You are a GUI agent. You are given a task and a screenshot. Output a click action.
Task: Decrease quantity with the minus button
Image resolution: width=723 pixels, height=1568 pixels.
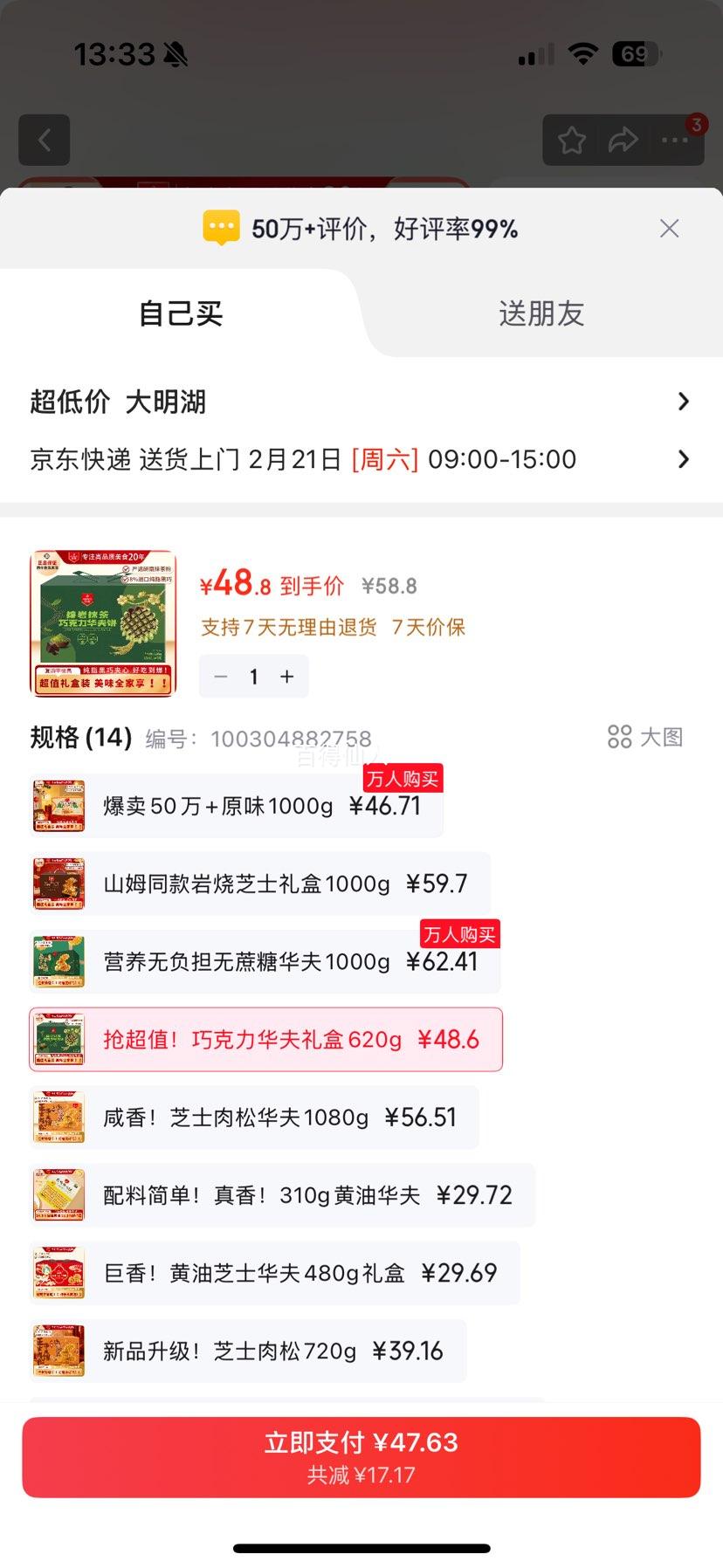click(x=221, y=677)
